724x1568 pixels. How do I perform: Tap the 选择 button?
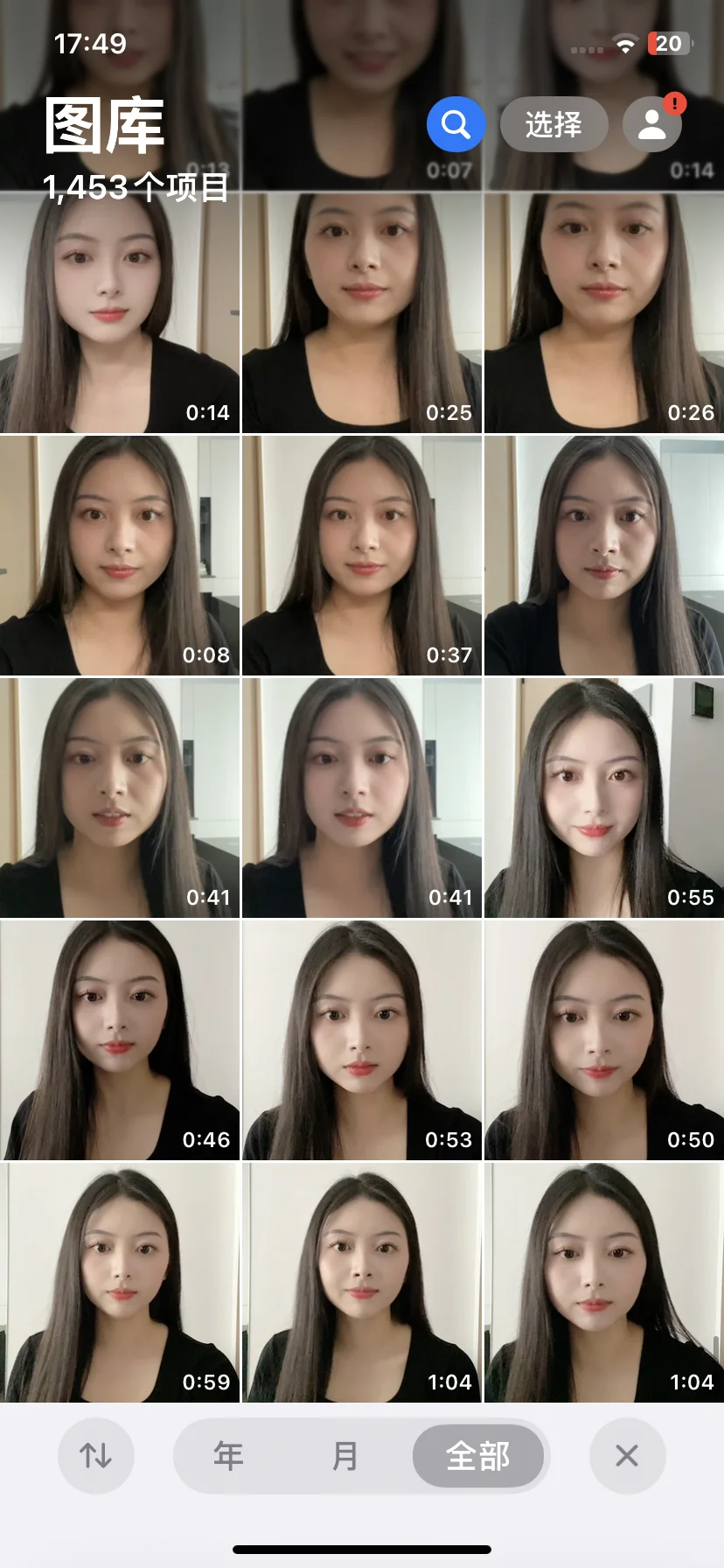click(x=553, y=124)
